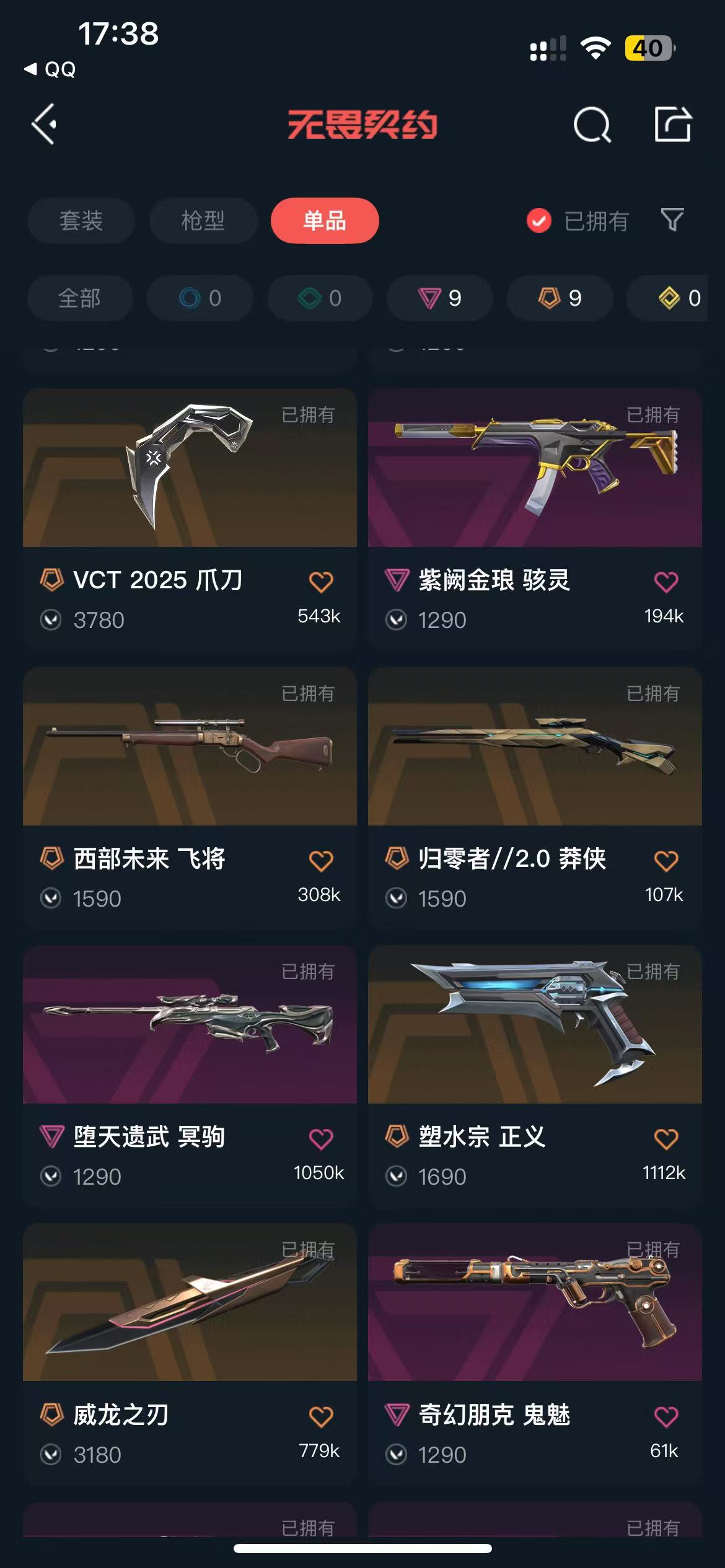Go back using the top-left arrow

coord(45,124)
